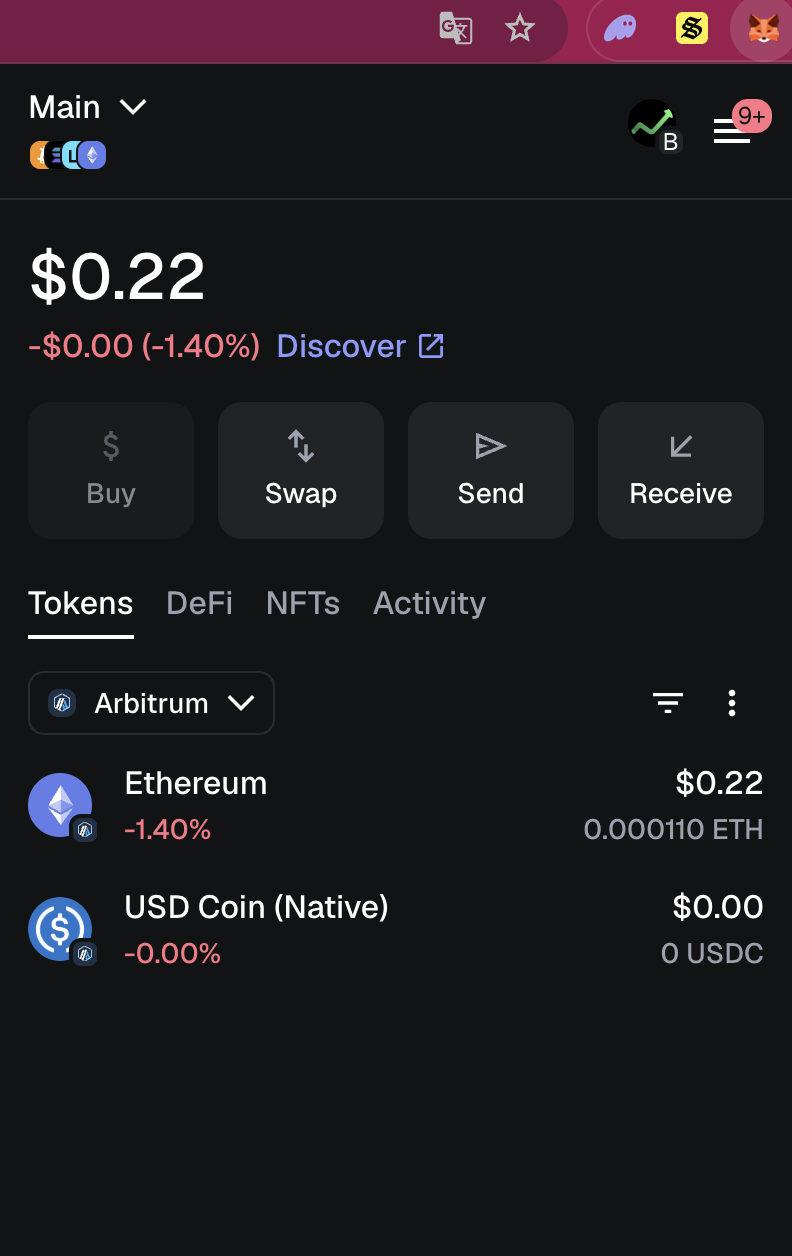The width and height of the screenshot is (792, 1256).
Task: Open the token sort filter icon
Action: 668,703
